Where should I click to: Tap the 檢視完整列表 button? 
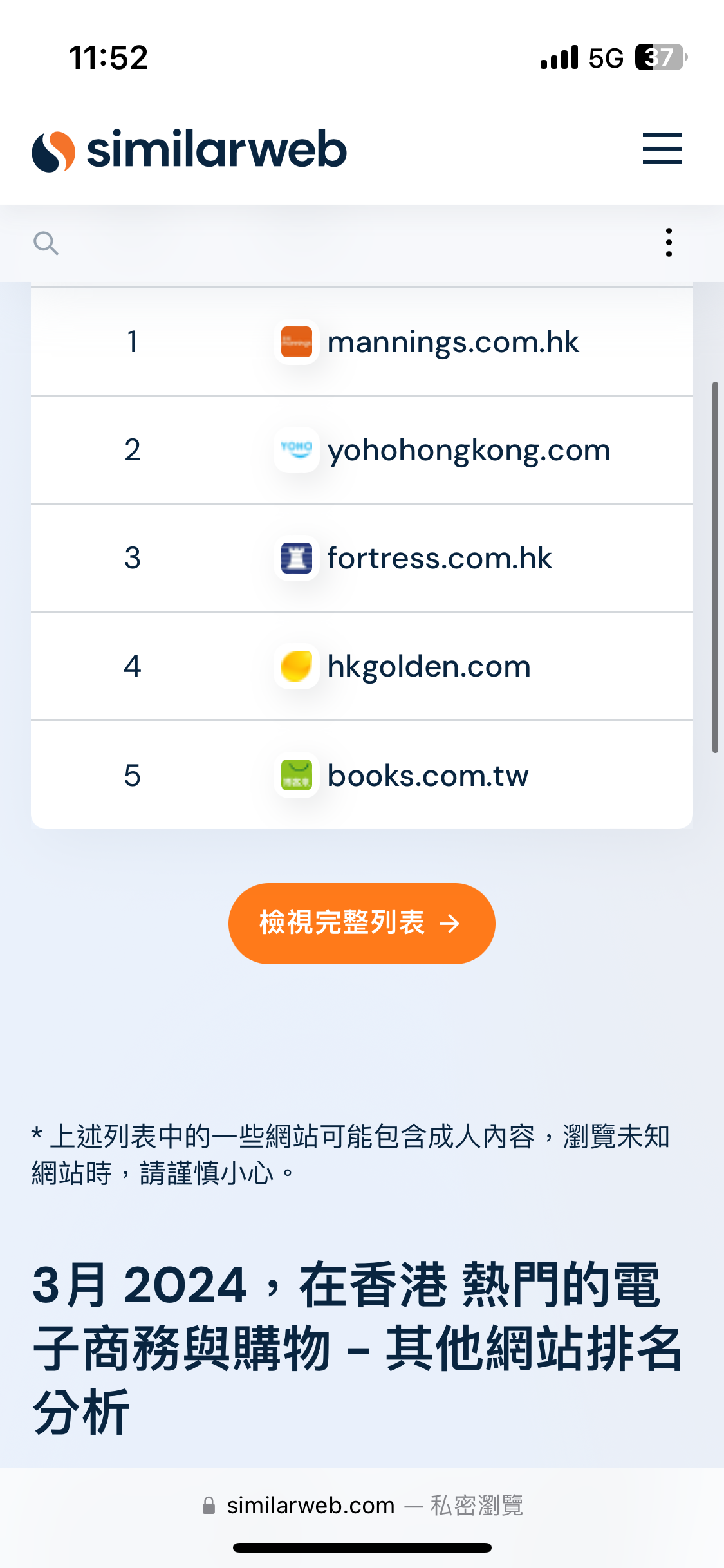362,924
